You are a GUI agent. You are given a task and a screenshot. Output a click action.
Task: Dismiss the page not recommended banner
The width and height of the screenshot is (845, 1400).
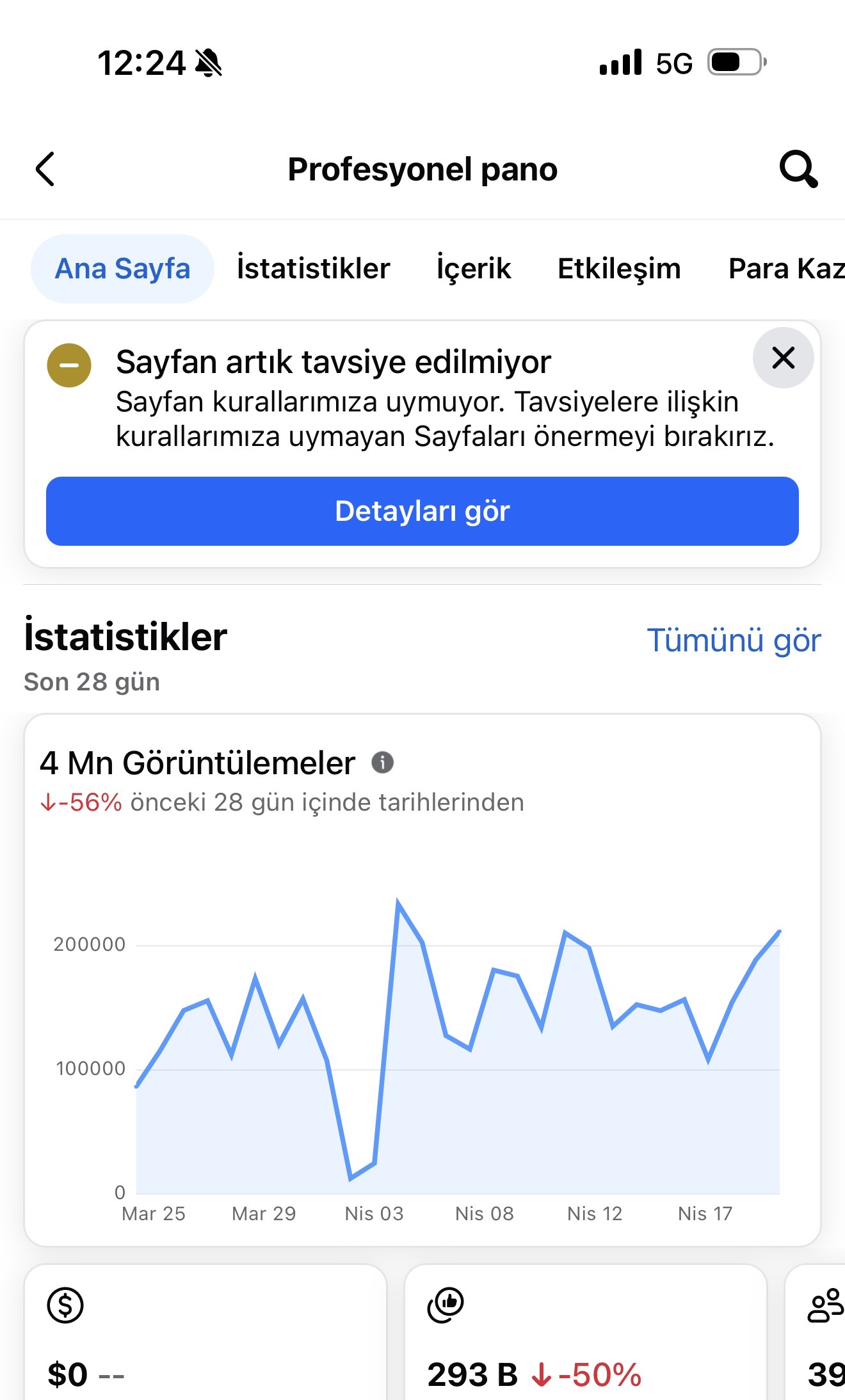(784, 358)
